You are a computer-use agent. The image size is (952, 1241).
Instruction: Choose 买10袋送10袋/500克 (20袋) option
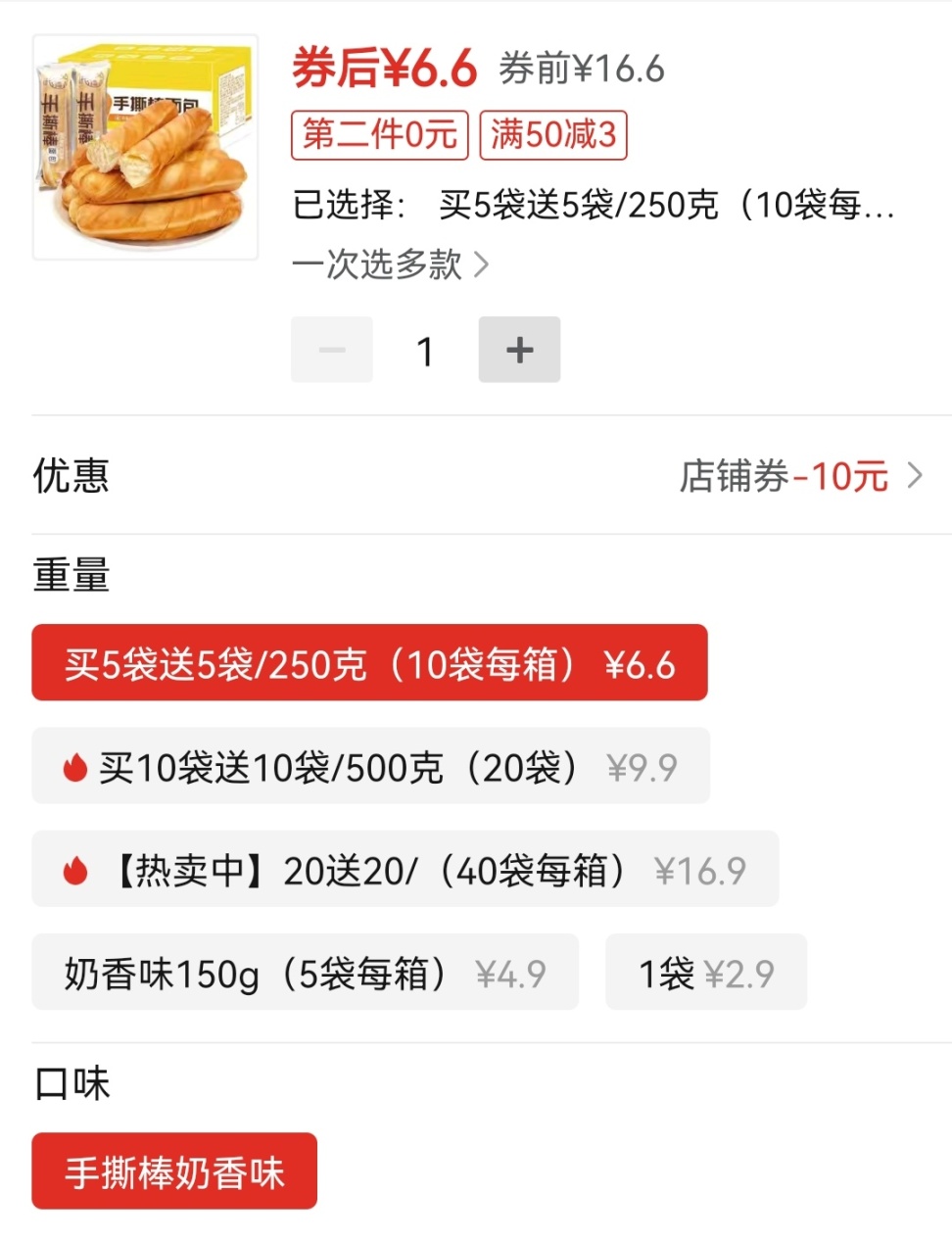pos(370,767)
